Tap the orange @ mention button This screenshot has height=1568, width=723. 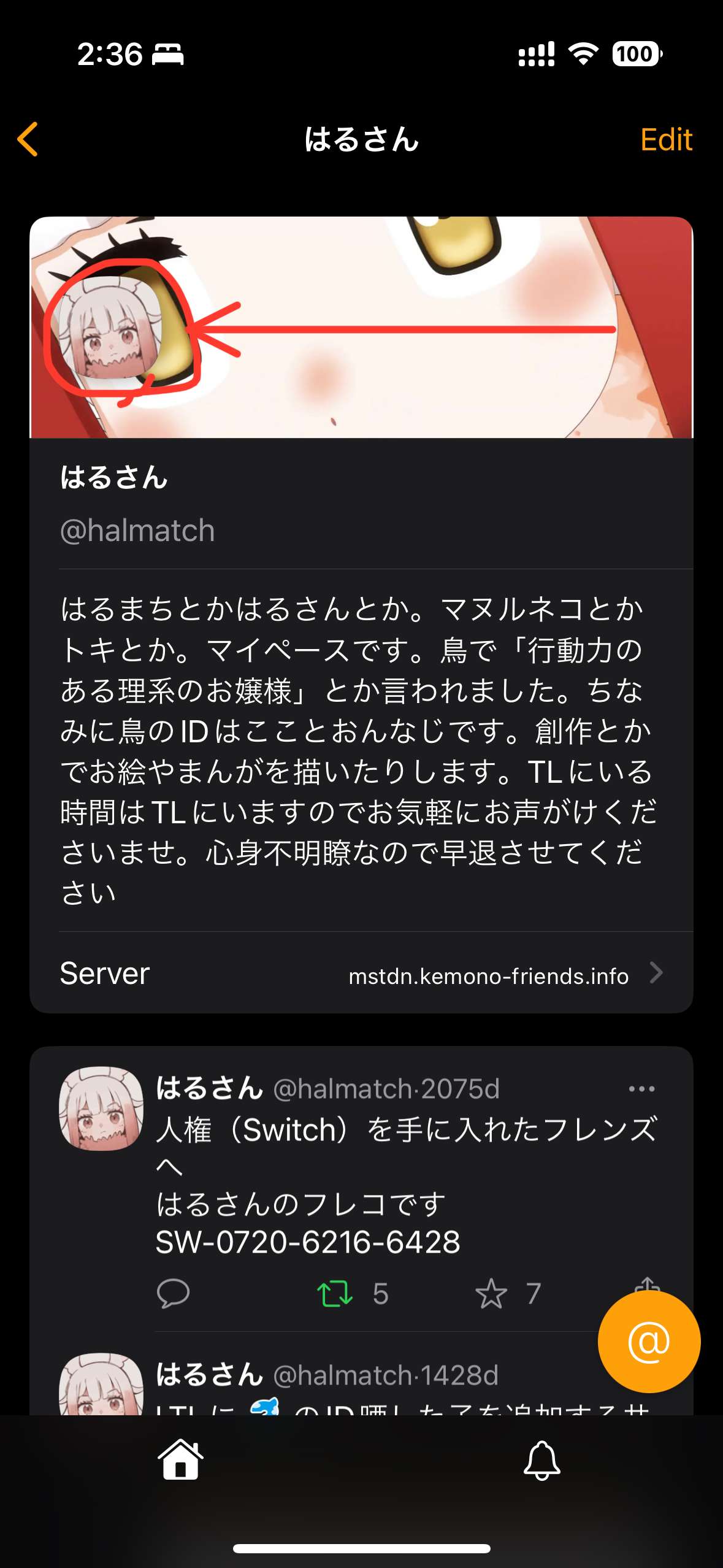(649, 1342)
